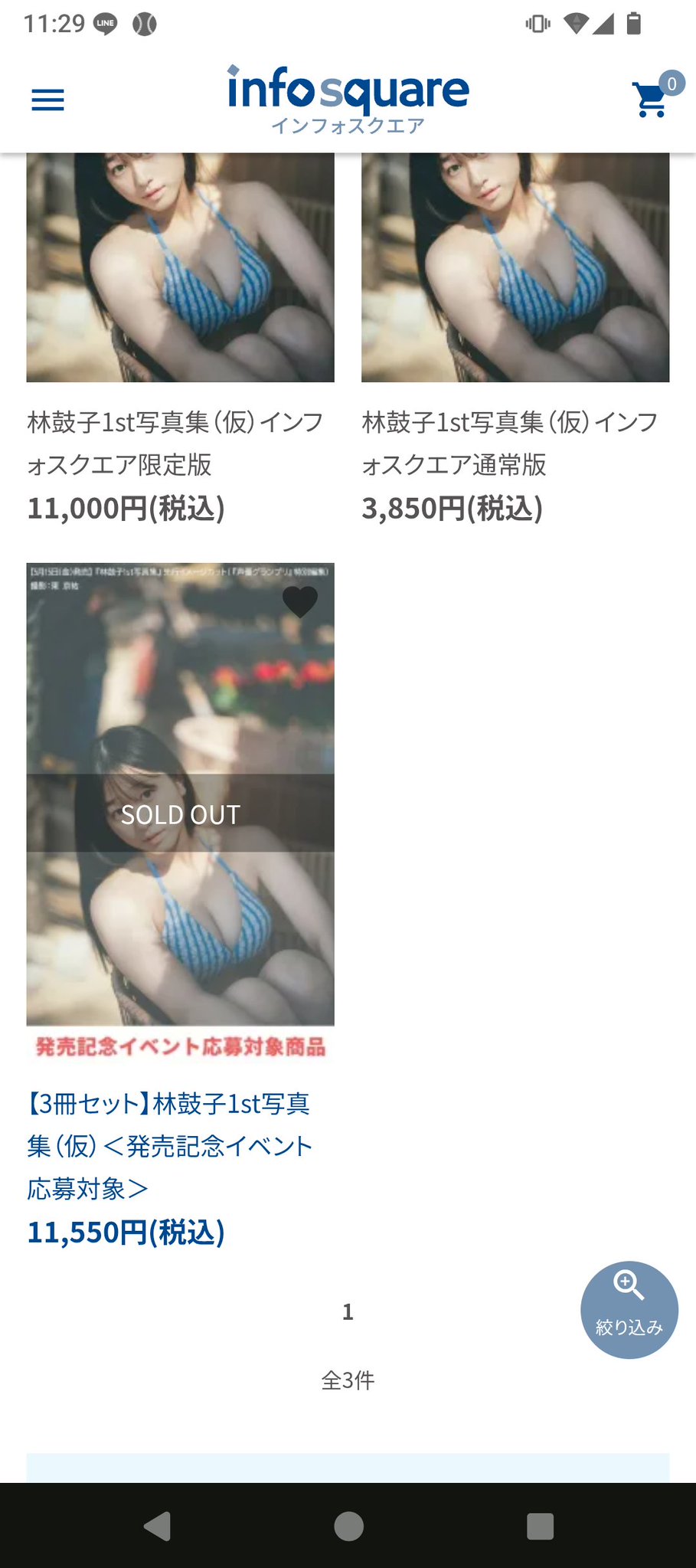Open the 【3冊セット】林鼓子1st写真集 title link
696x1568 pixels.
point(169,1146)
